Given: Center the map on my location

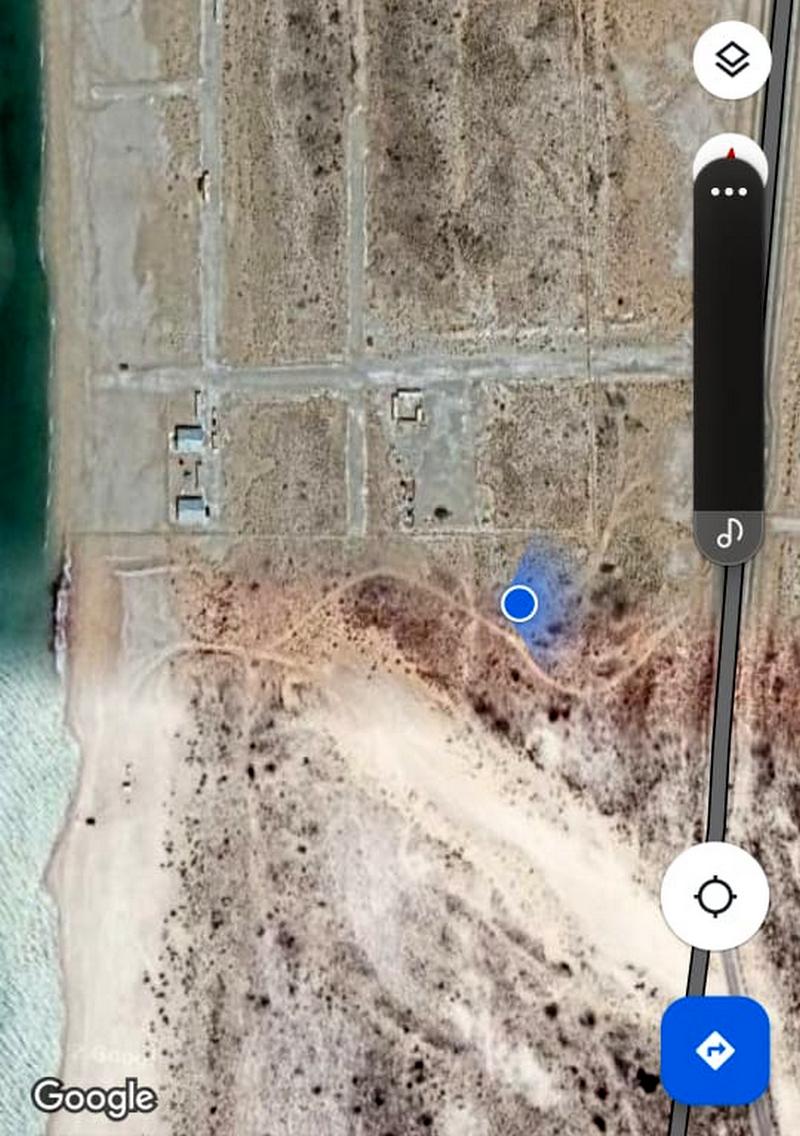Looking at the screenshot, I should [x=715, y=896].
